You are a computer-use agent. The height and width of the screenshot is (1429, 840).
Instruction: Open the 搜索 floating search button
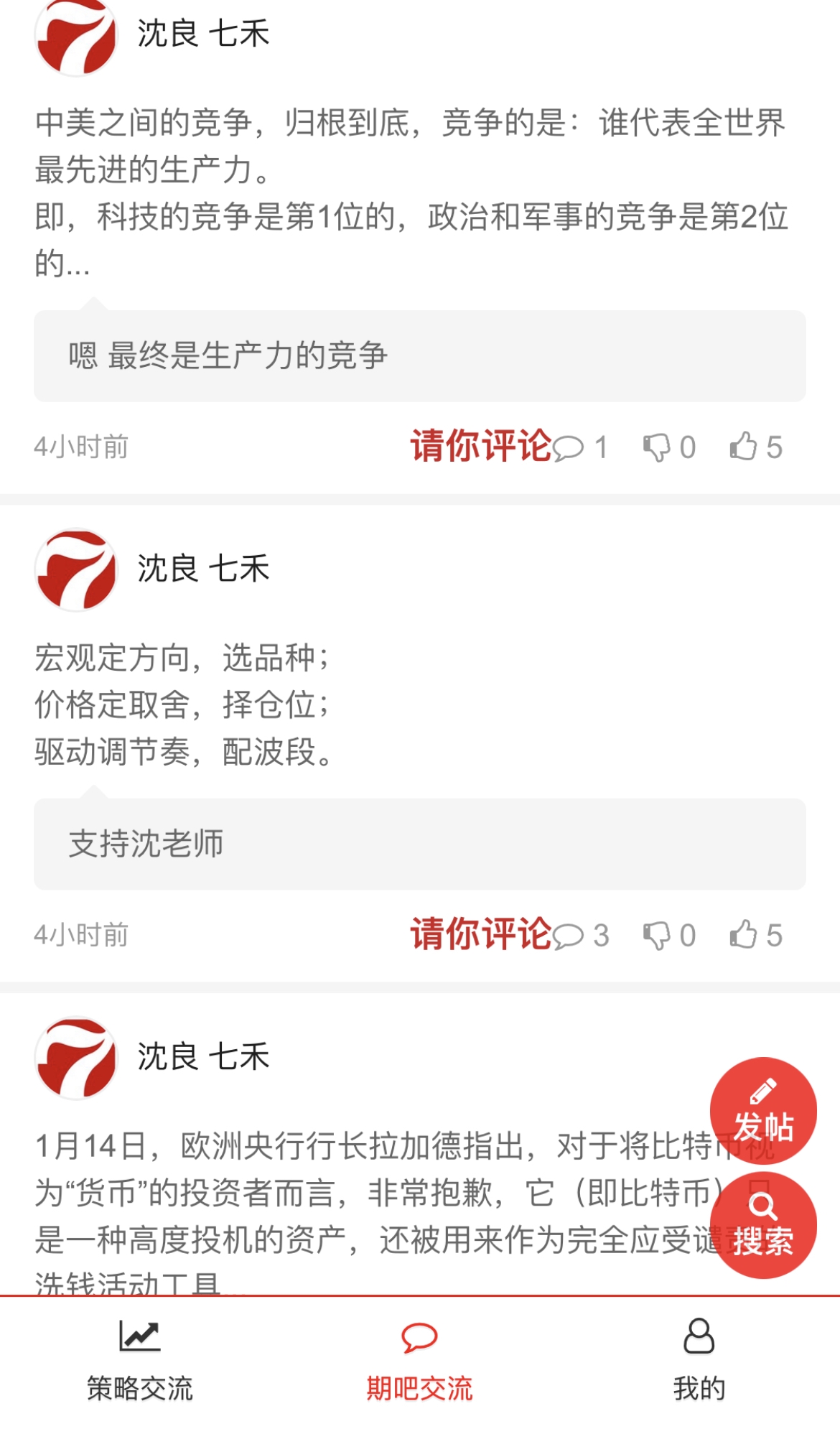point(763,1225)
